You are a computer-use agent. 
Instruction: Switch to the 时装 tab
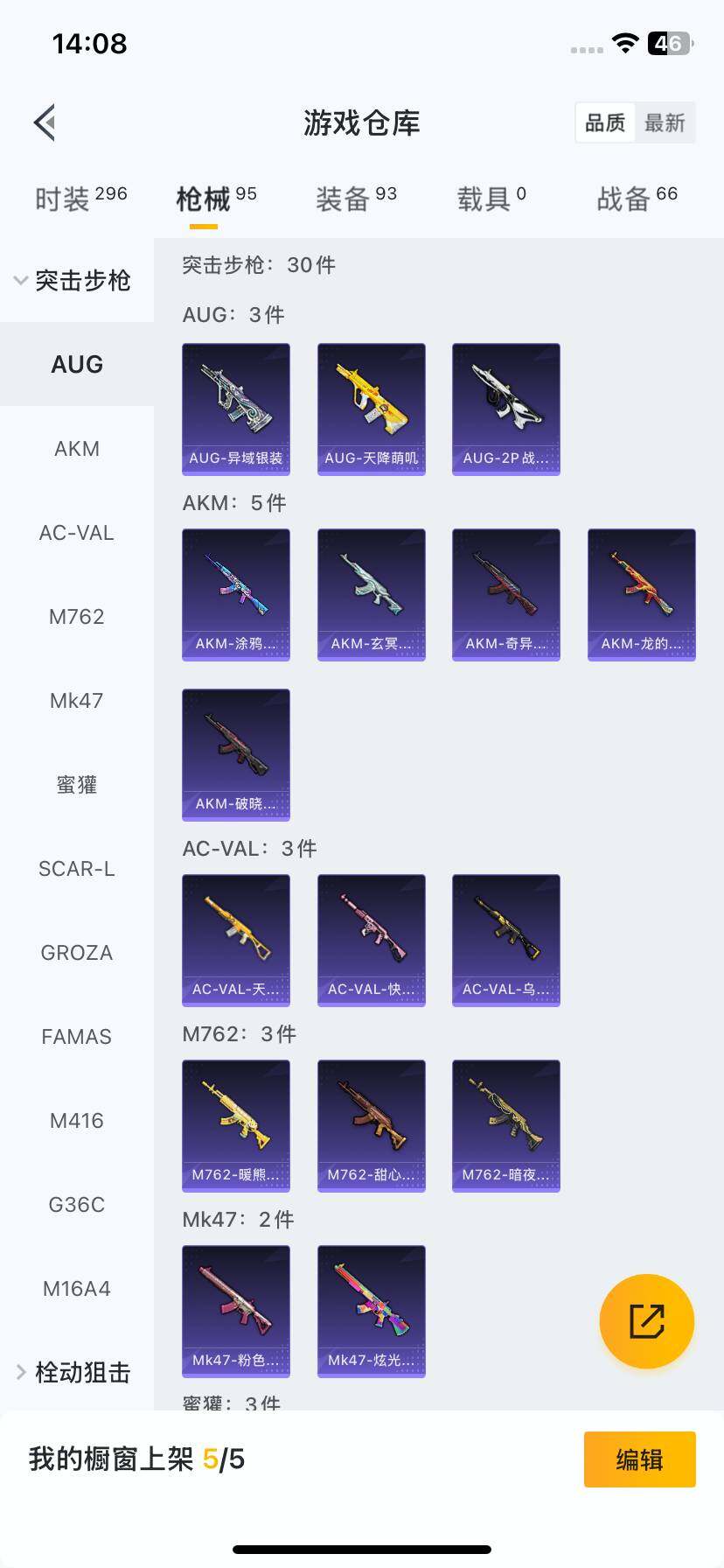click(x=80, y=199)
